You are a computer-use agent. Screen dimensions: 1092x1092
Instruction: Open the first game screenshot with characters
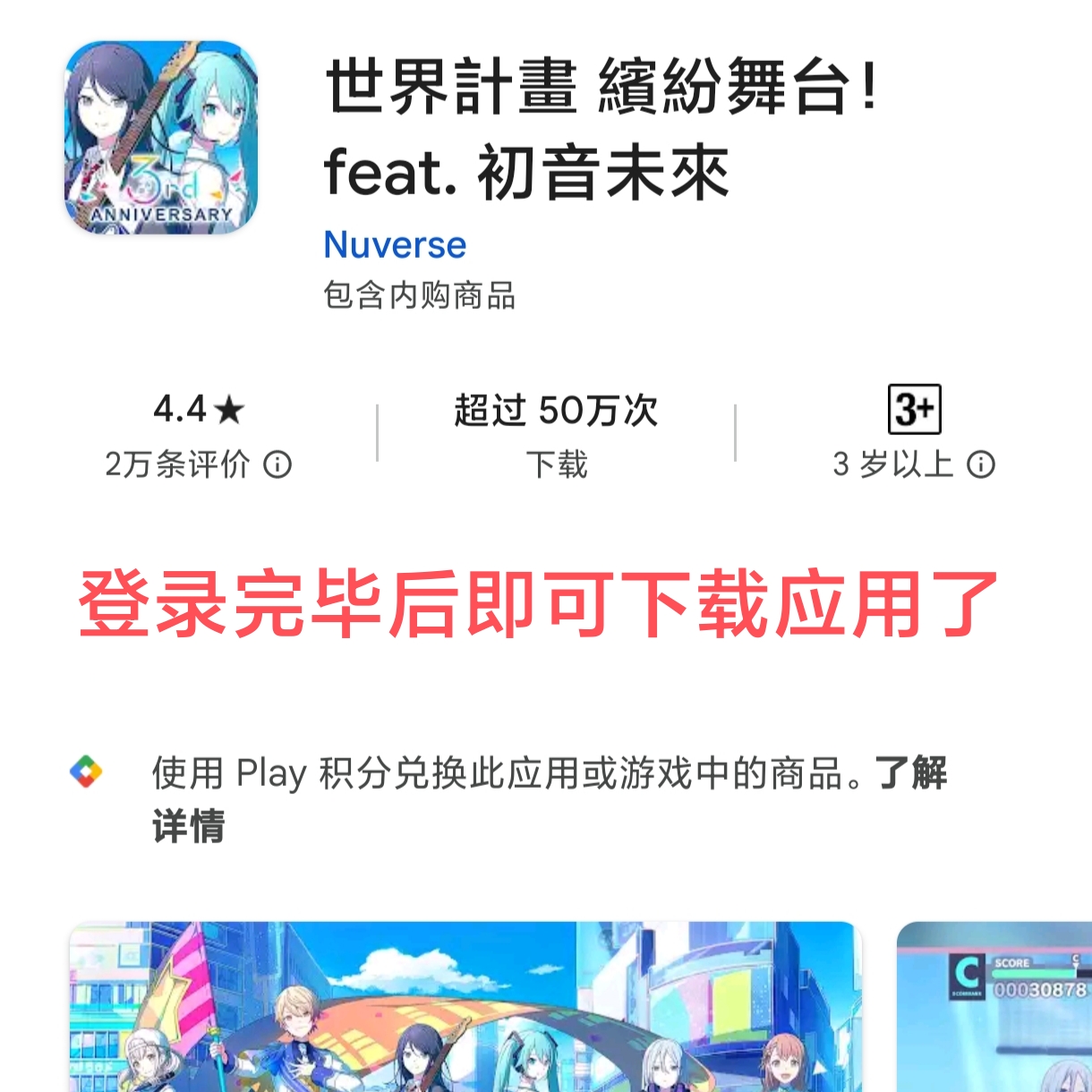click(x=465, y=1007)
